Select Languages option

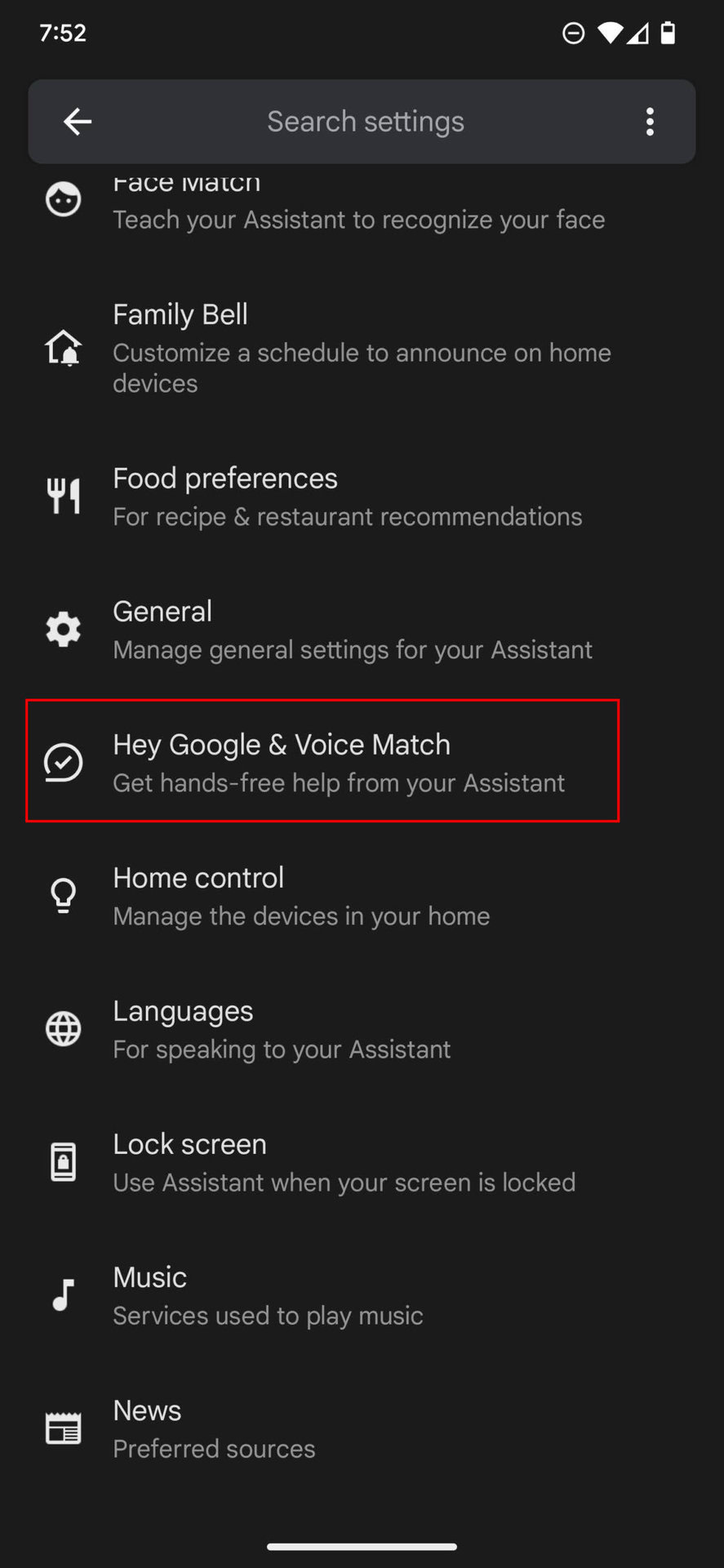point(282,1029)
